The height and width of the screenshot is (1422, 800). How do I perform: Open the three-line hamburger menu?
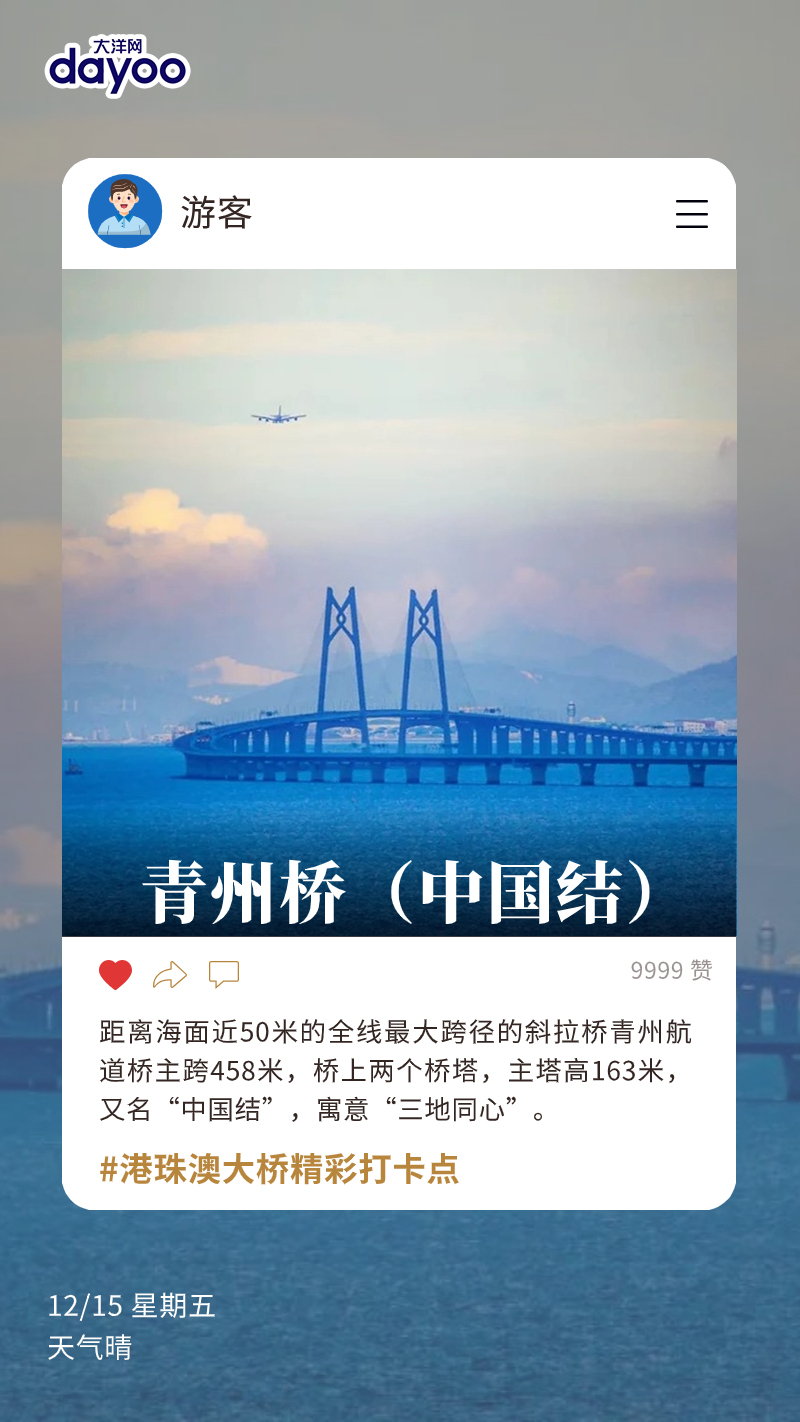pyautogui.click(x=692, y=215)
